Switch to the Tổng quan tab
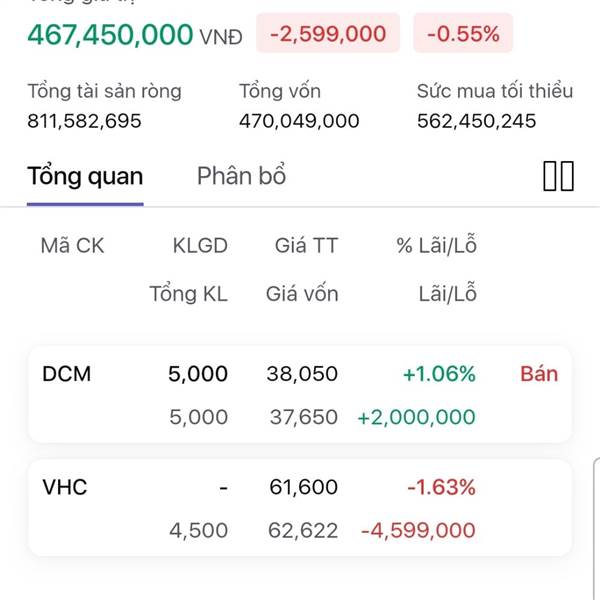Image resolution: width=600 pixels, height=600 pixels. tap(85, 177)
